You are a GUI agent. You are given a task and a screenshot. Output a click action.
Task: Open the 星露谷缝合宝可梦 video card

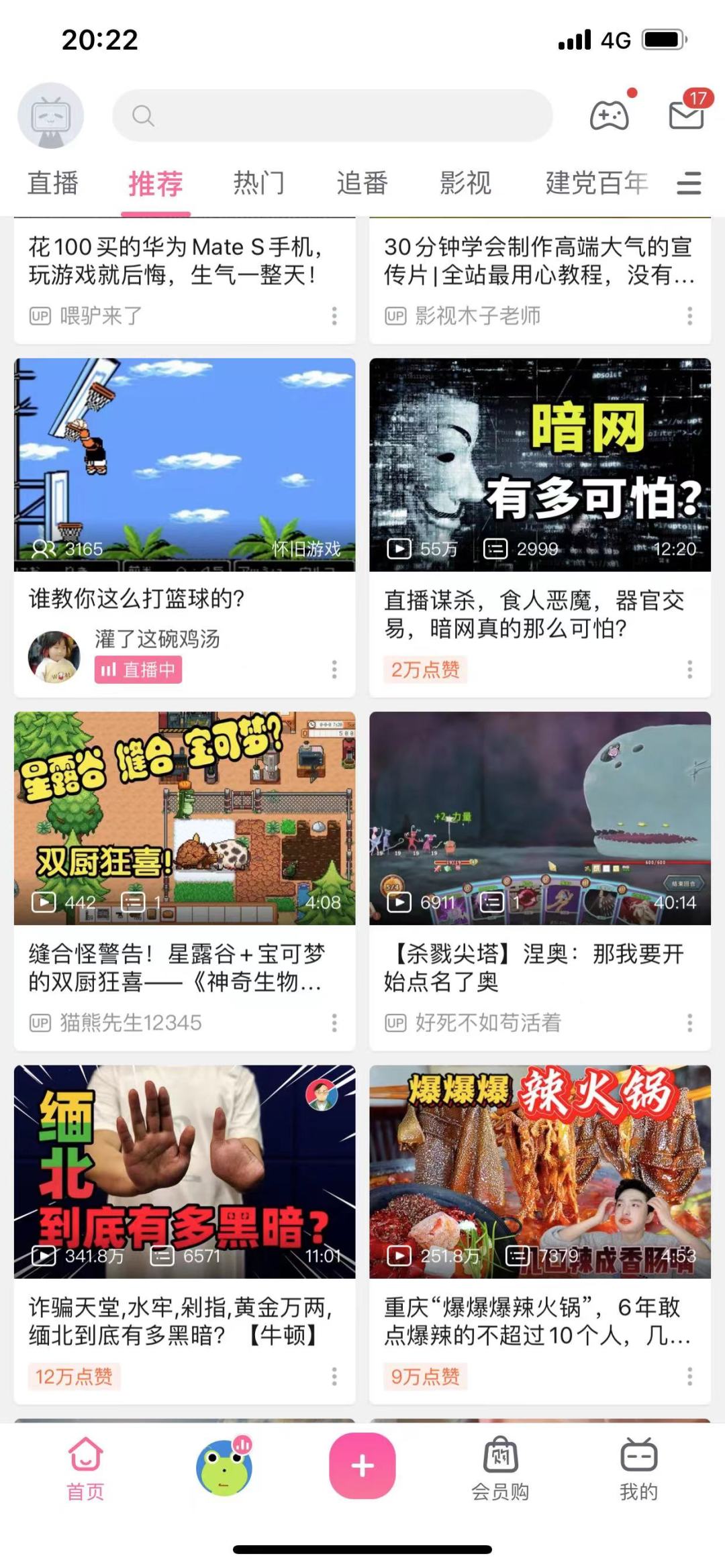(x=185, y=818)
